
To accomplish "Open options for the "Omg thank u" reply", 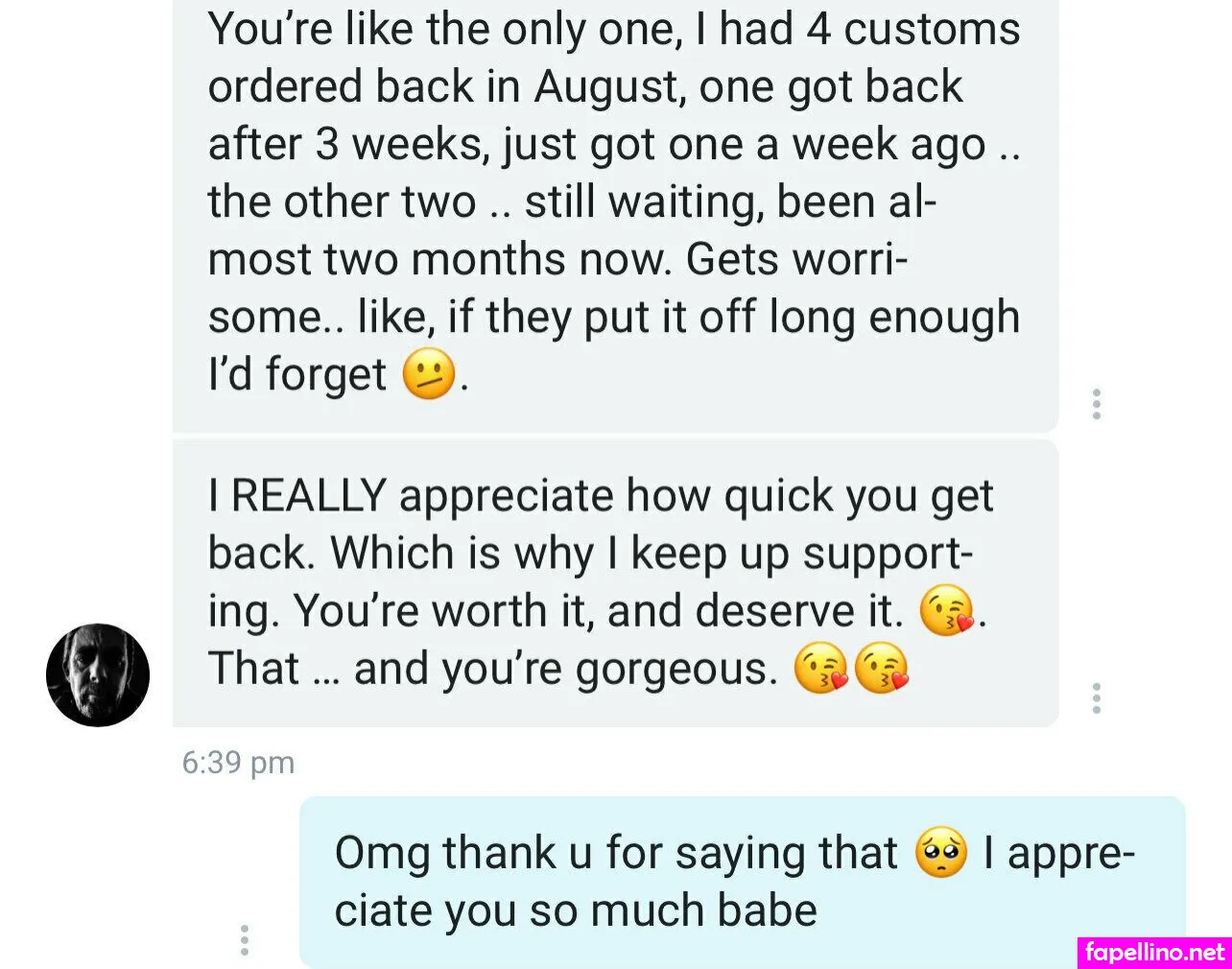I will coord(245,940).
